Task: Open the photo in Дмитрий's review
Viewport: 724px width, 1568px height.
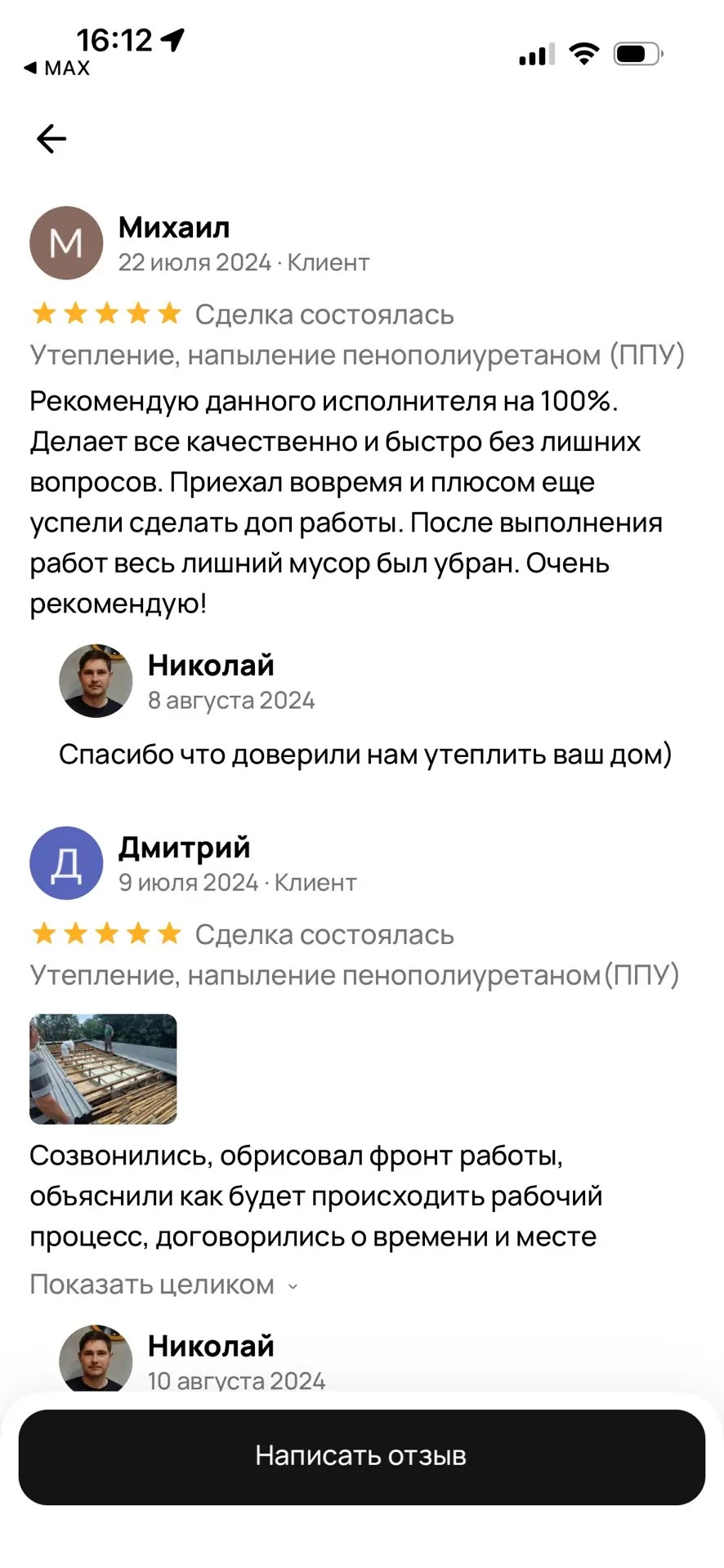Action: [103, 1069]
